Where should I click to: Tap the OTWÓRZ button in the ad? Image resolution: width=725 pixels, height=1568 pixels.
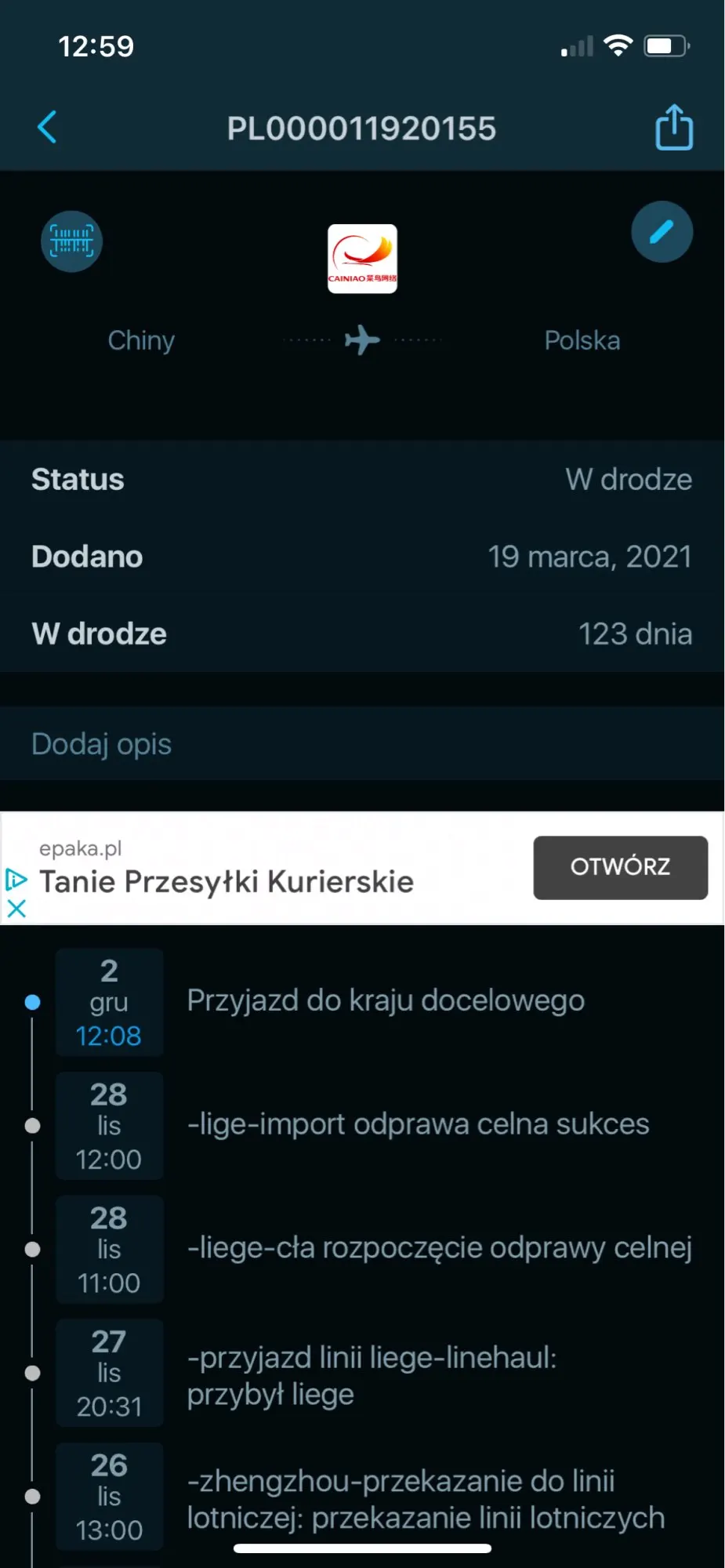pos(620,867)
